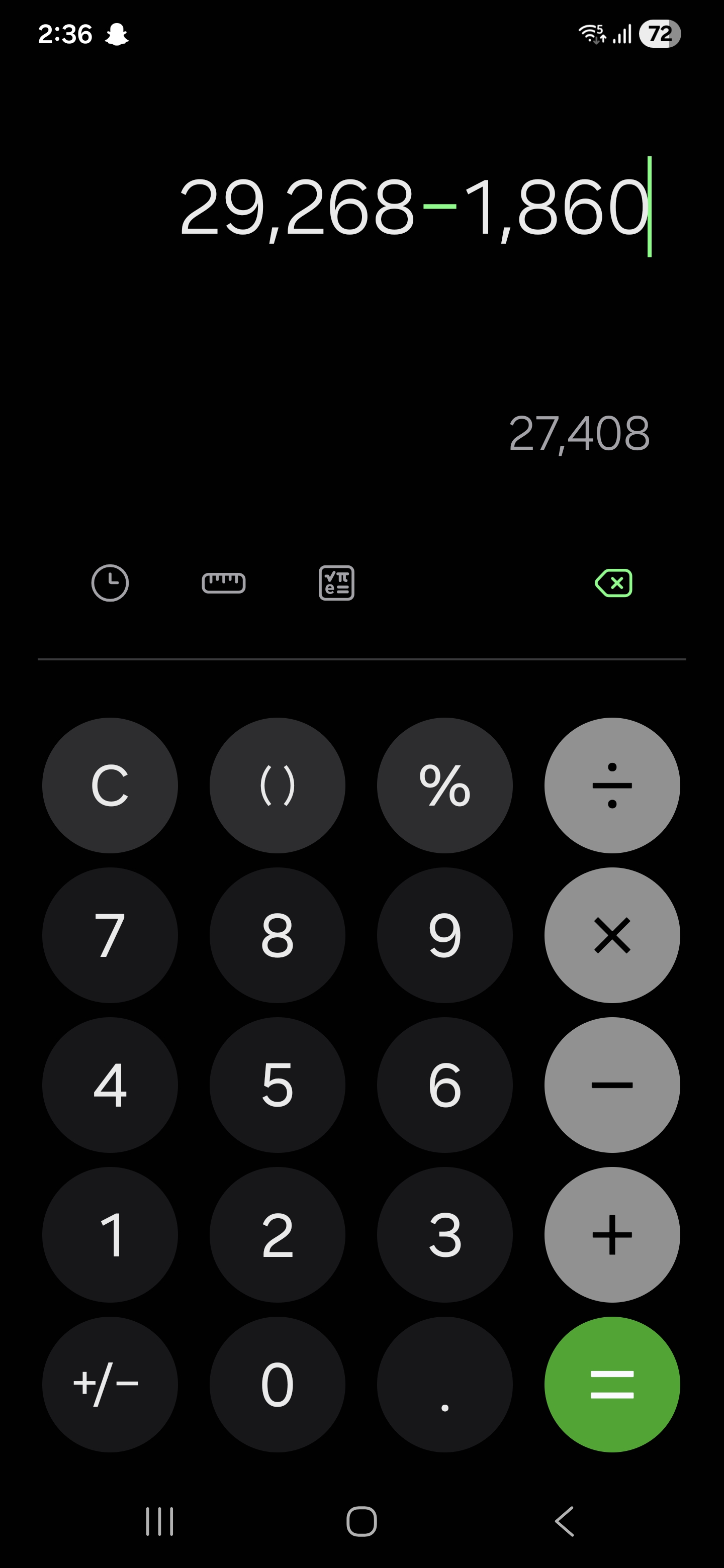Select the plus operator
The image size is (724, 1568).
click(x=612, y=1234)
